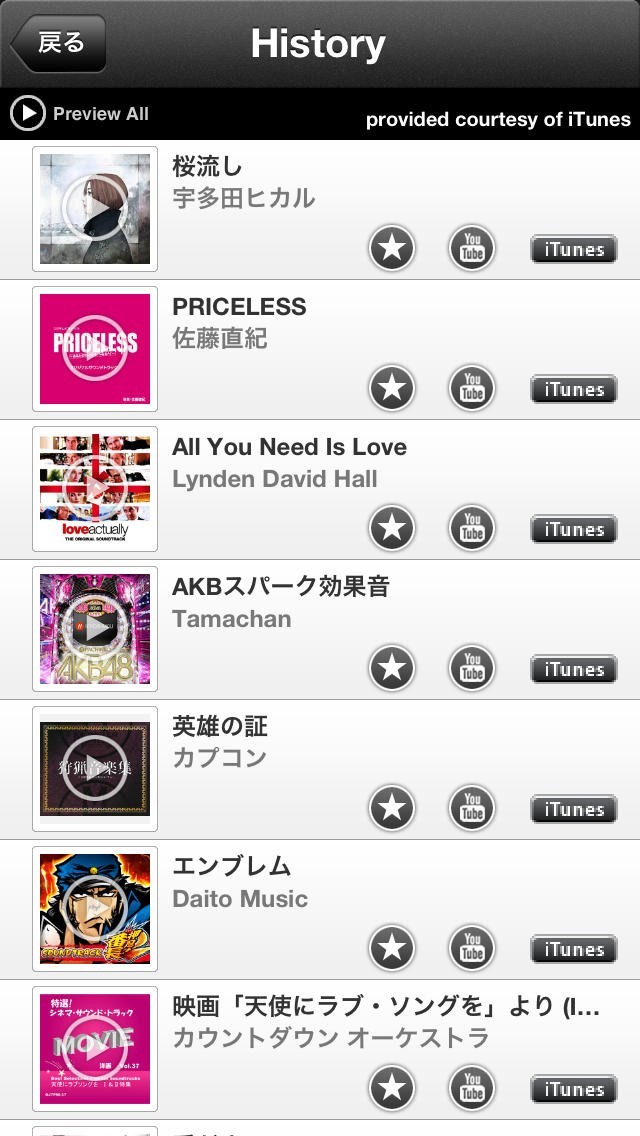This screenshot has width=640, height=1136.
Task: Play preview of カウントダウン オーケストラ track
Action: [95, 1048]
